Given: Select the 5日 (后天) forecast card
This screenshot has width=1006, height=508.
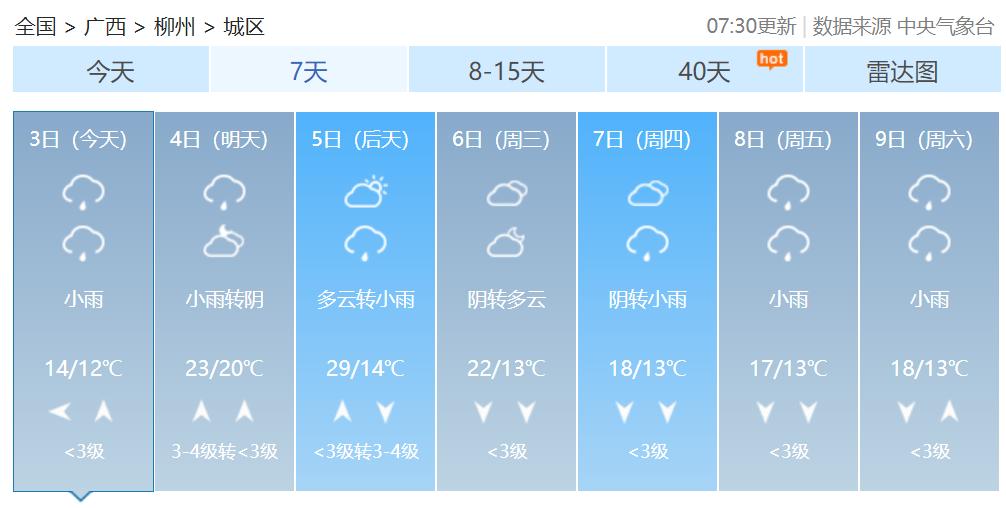Looking at the screenshot, I should tap(365, 300).
